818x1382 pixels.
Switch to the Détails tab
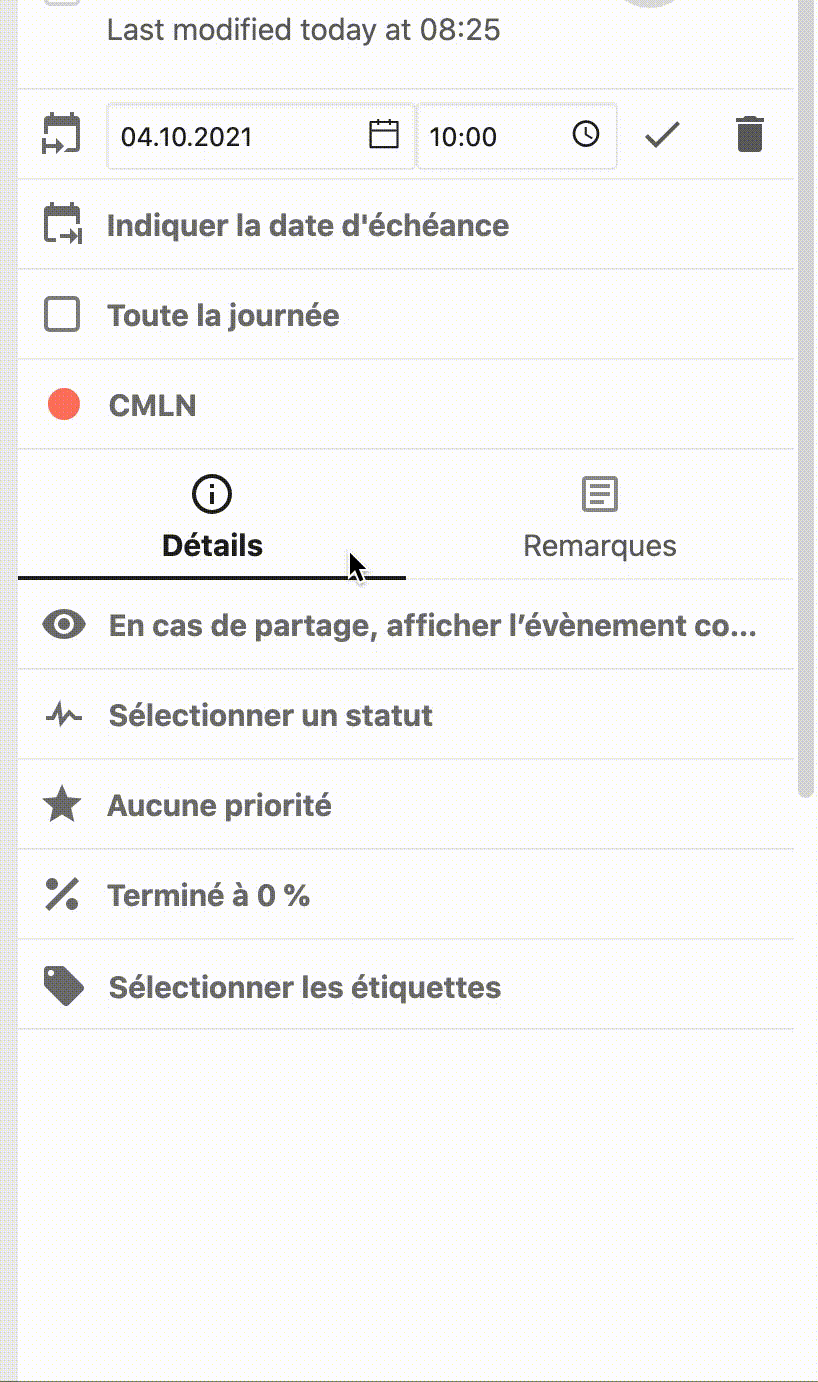coord(211,545)
